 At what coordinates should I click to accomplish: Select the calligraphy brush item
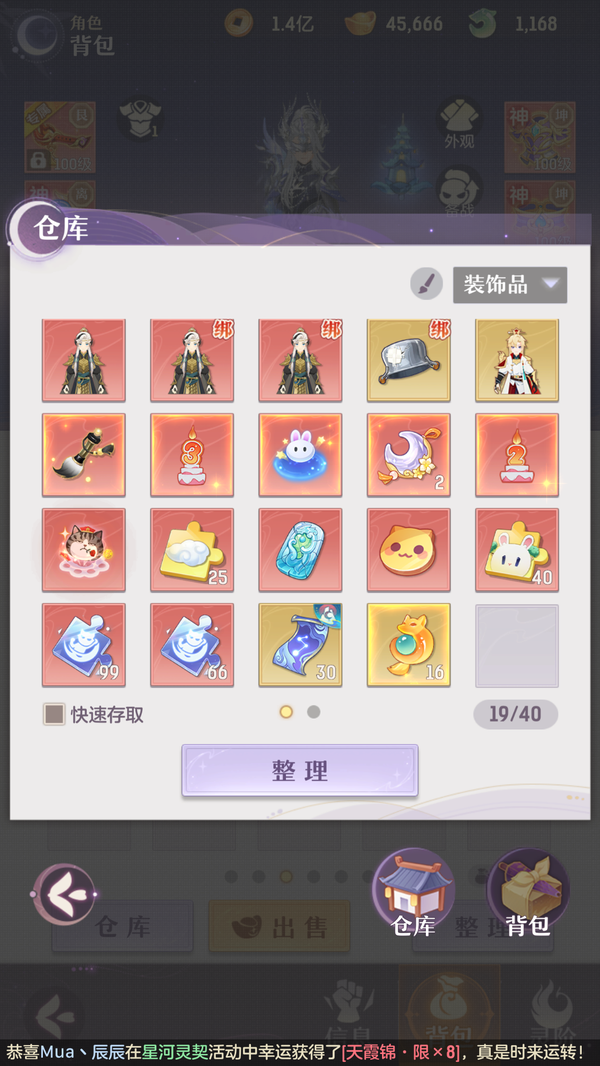point(84,454)
